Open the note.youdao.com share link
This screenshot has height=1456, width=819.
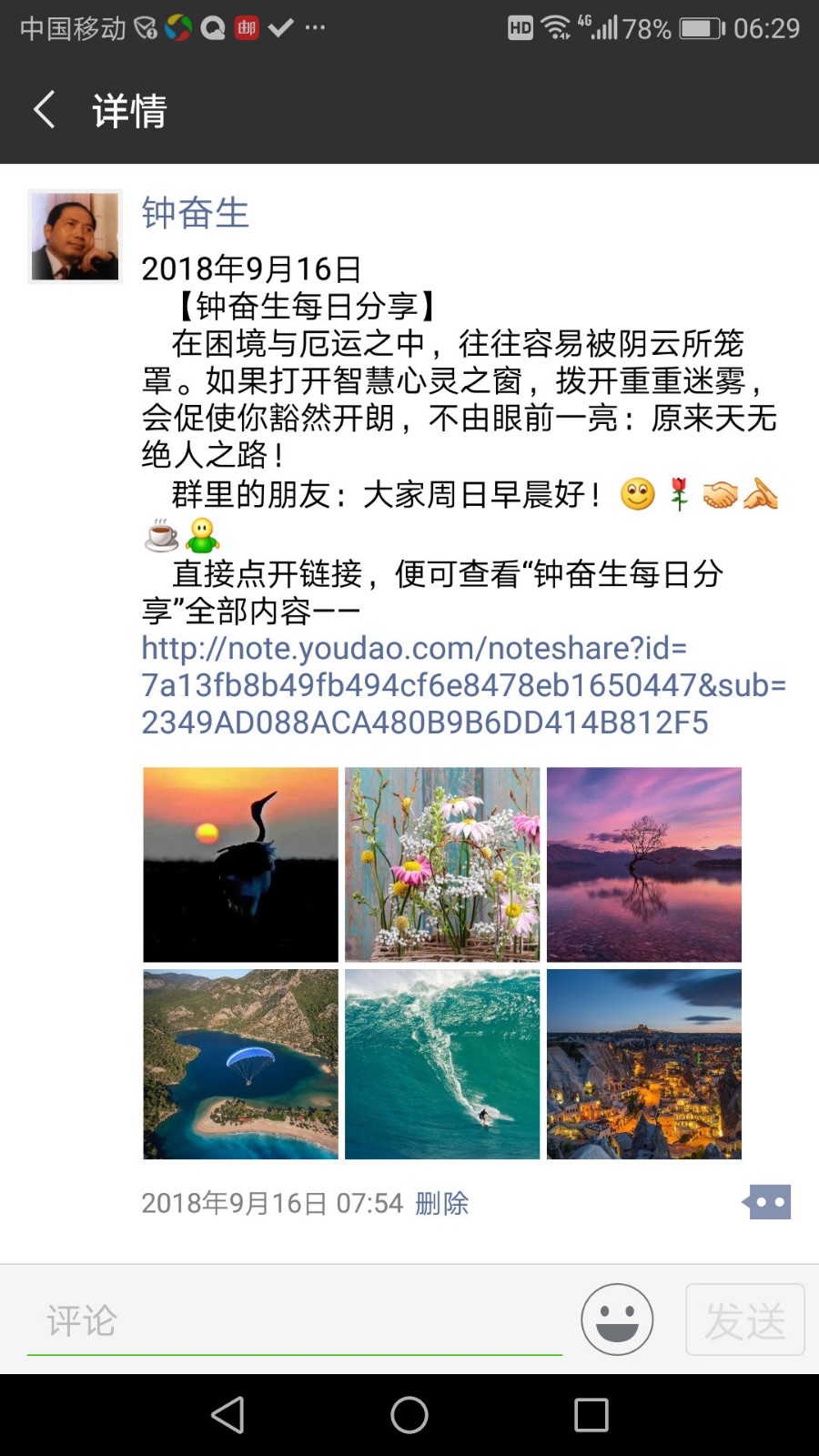point(463,685)
